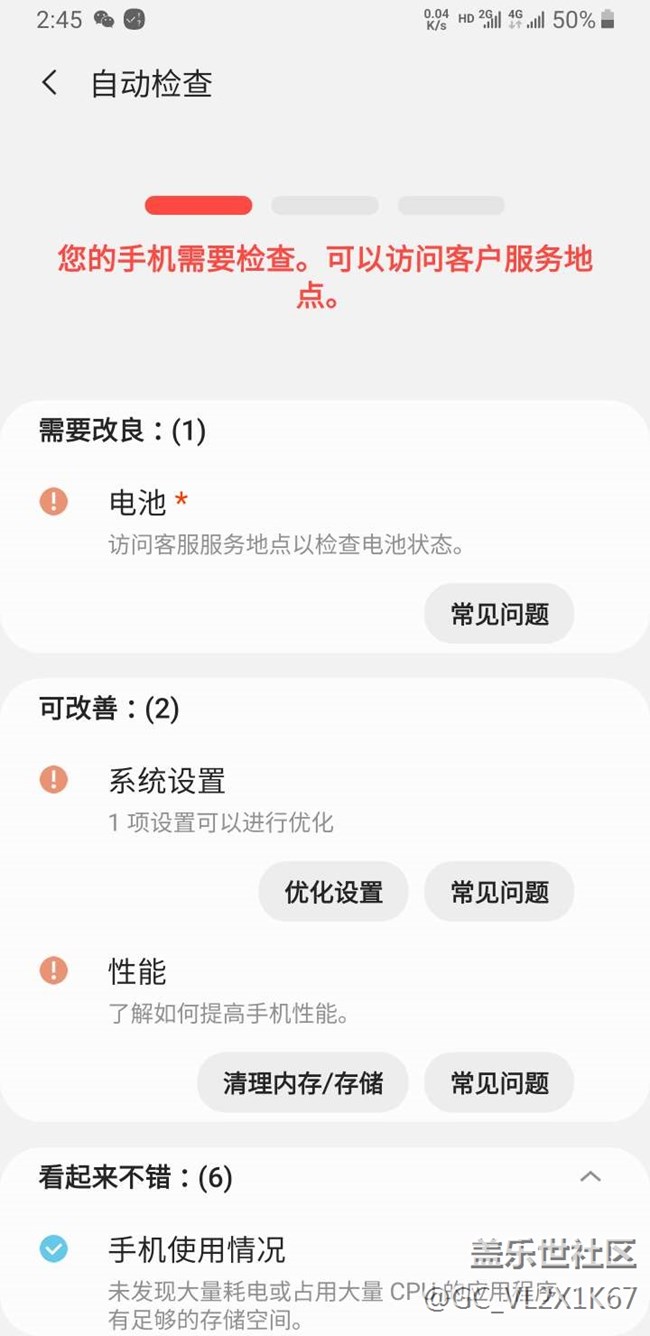Collapse the 看起来不错 section
The height and width of the screenshot is (1336, 650).
(590, 1177)
